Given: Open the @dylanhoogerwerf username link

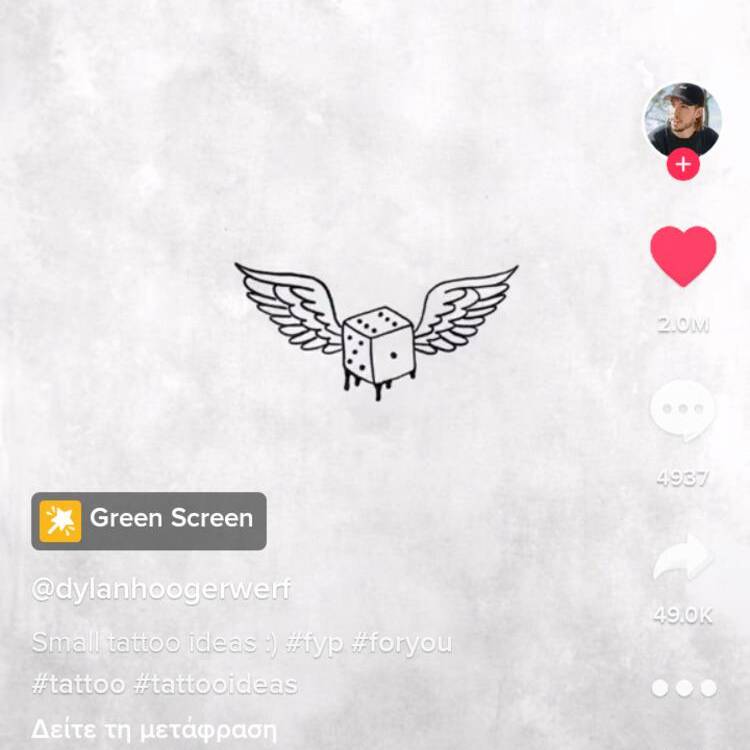Looking at the screenshot, I should (161, 589).
